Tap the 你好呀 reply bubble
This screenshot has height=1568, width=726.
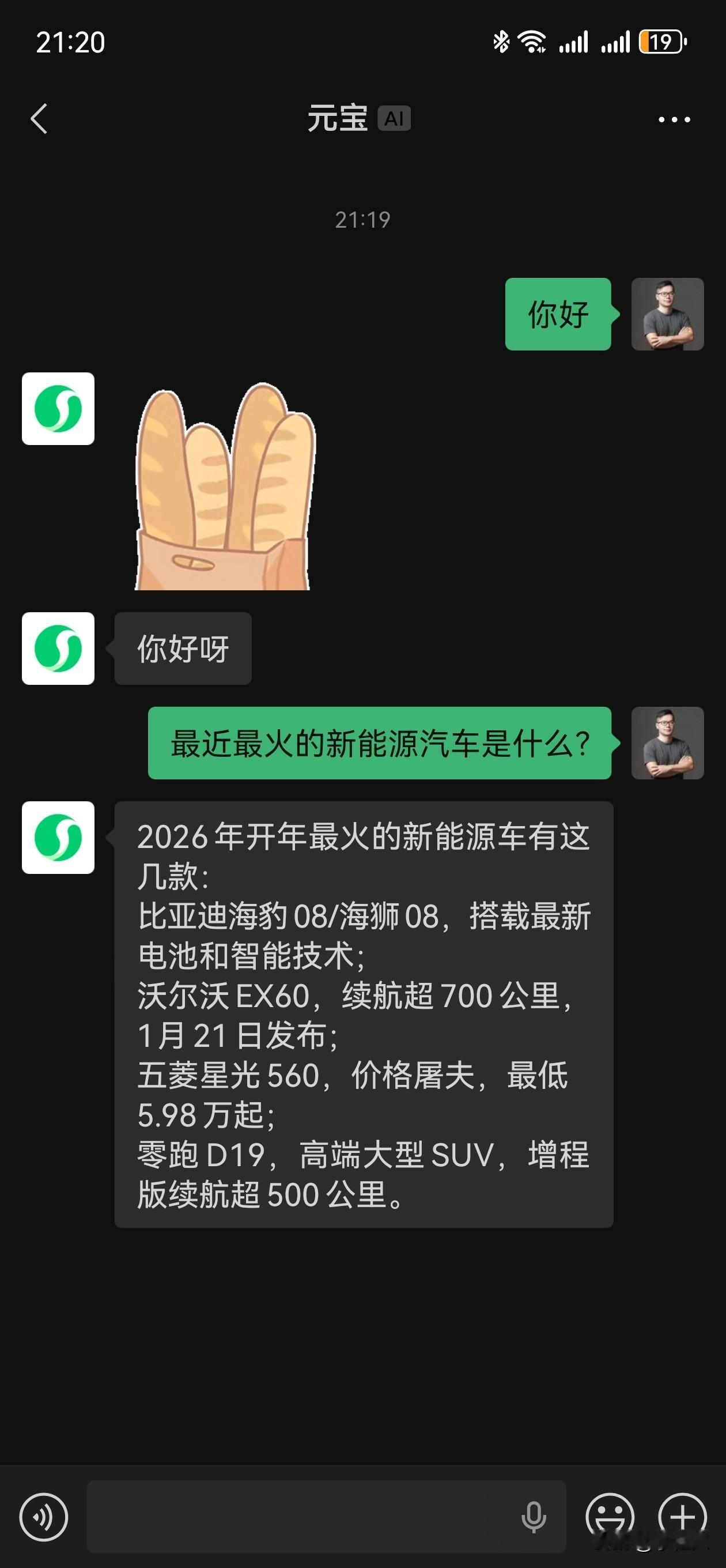tap(182, 649)
